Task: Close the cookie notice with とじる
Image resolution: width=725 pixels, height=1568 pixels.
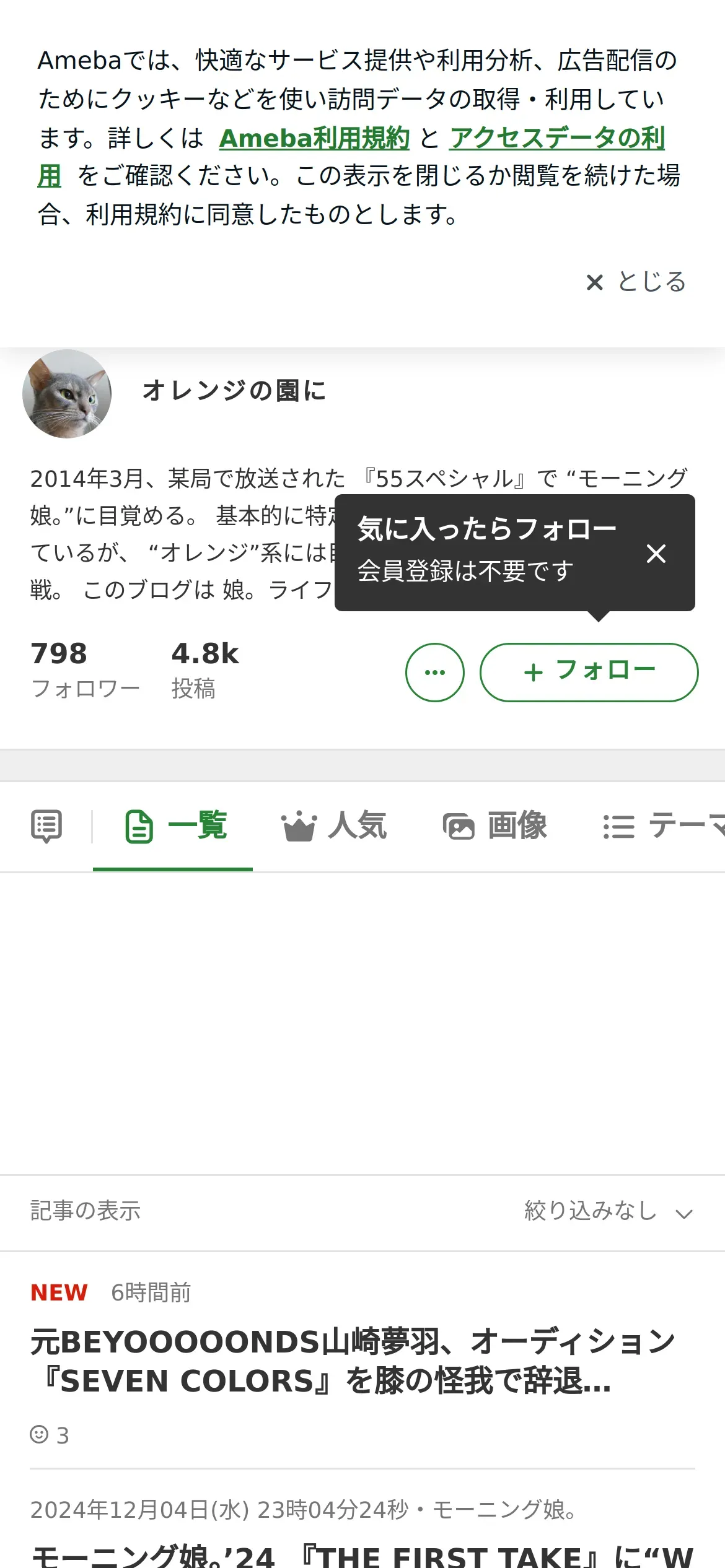Action: coord(636,282)
